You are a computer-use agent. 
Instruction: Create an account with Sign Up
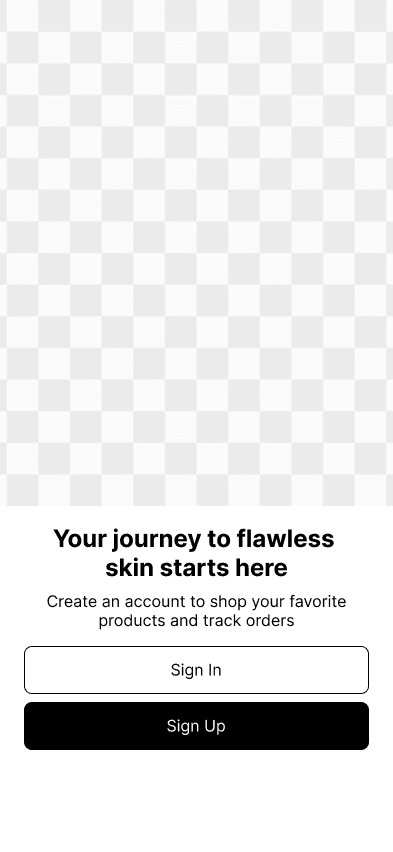point(196,726)
